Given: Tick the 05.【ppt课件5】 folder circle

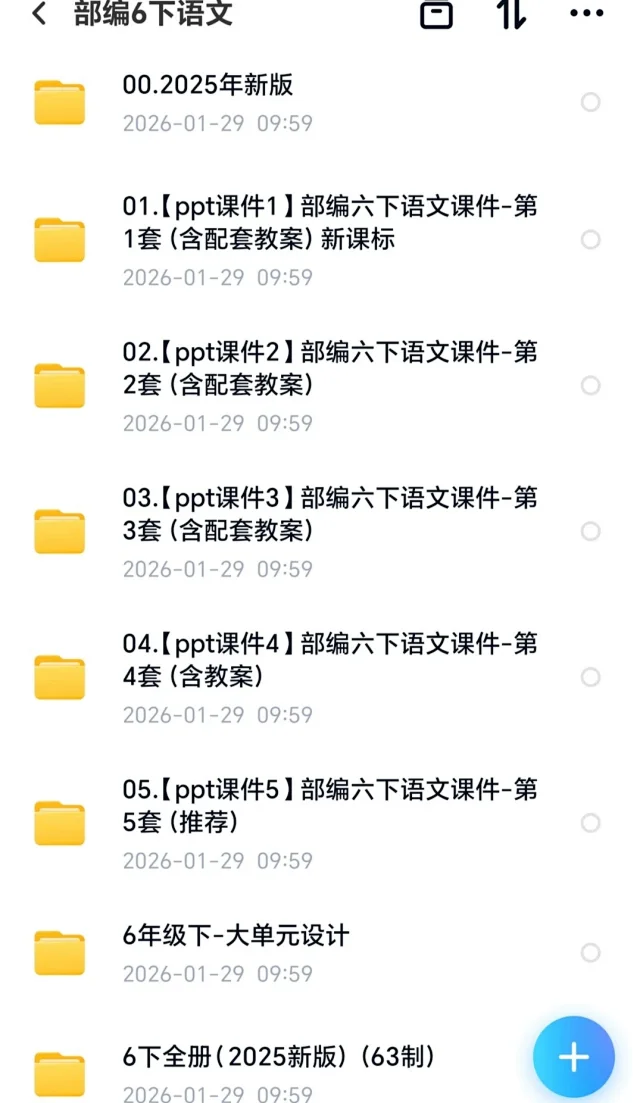Looking at the screenshot, I should click(591, 823).
